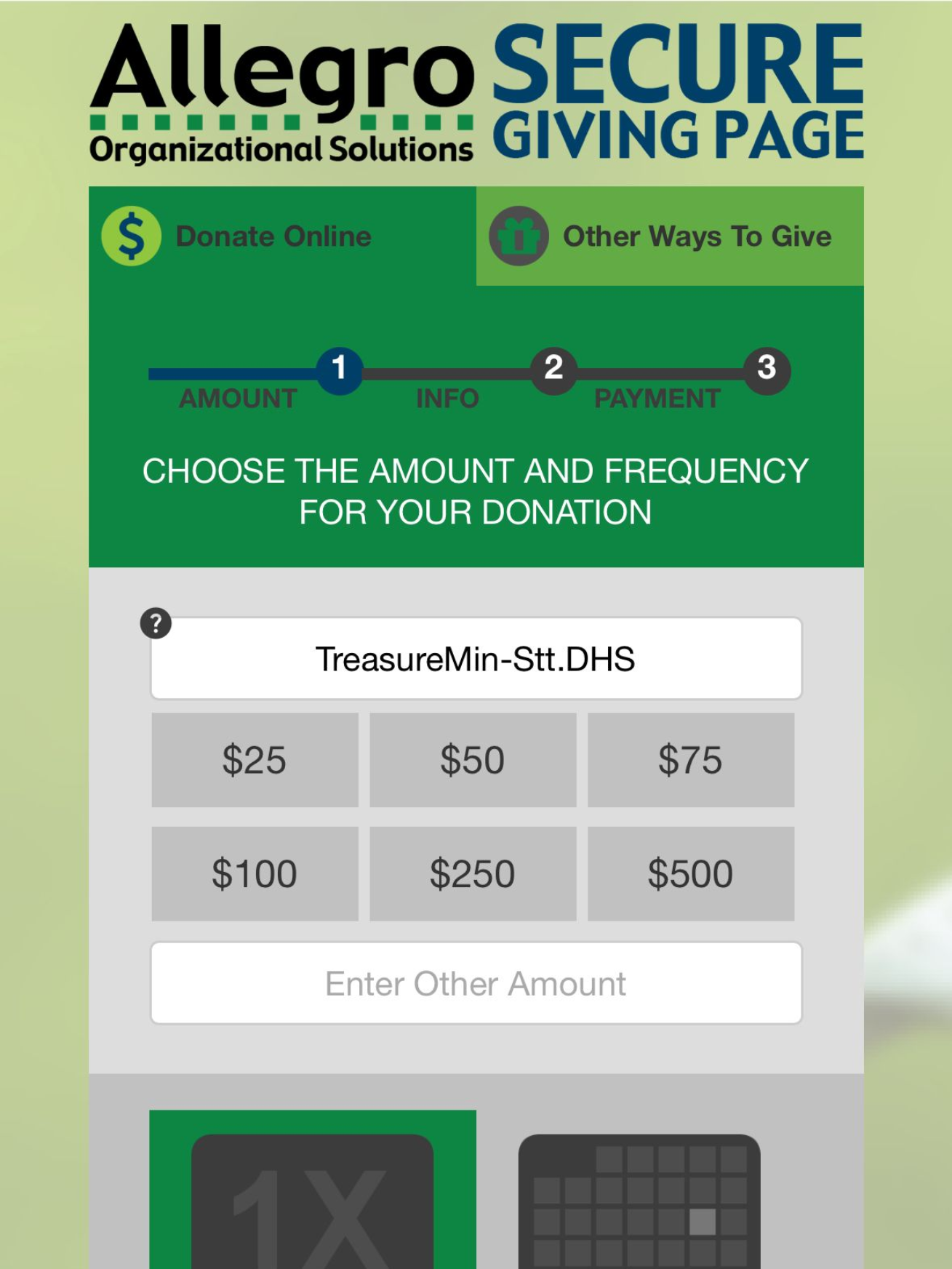952x1269 pixels.
Task: Choose the calendar recurring donation option
Action: pyautogui.click(x=639, y=1200)
